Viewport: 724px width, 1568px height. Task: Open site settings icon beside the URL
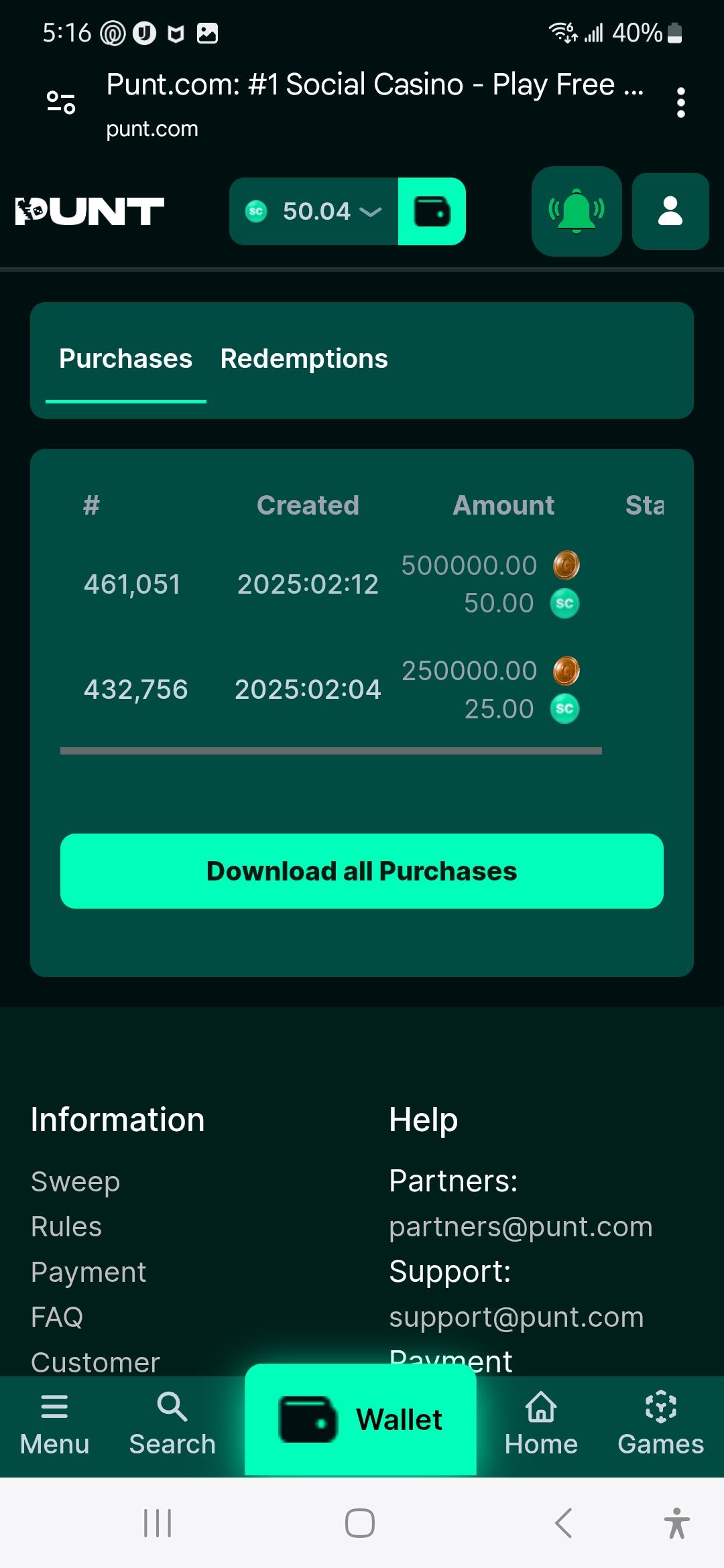click(x=61, y=103)
